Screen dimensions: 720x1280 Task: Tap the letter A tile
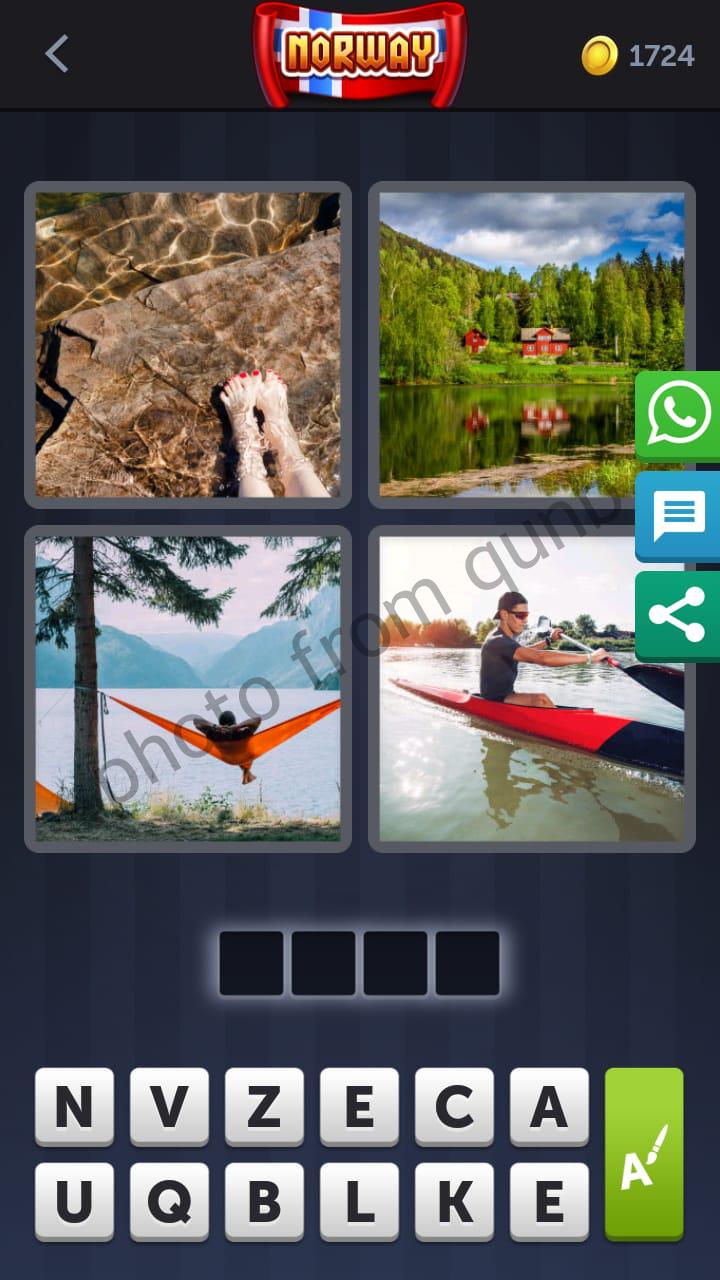pos(549,1107)
